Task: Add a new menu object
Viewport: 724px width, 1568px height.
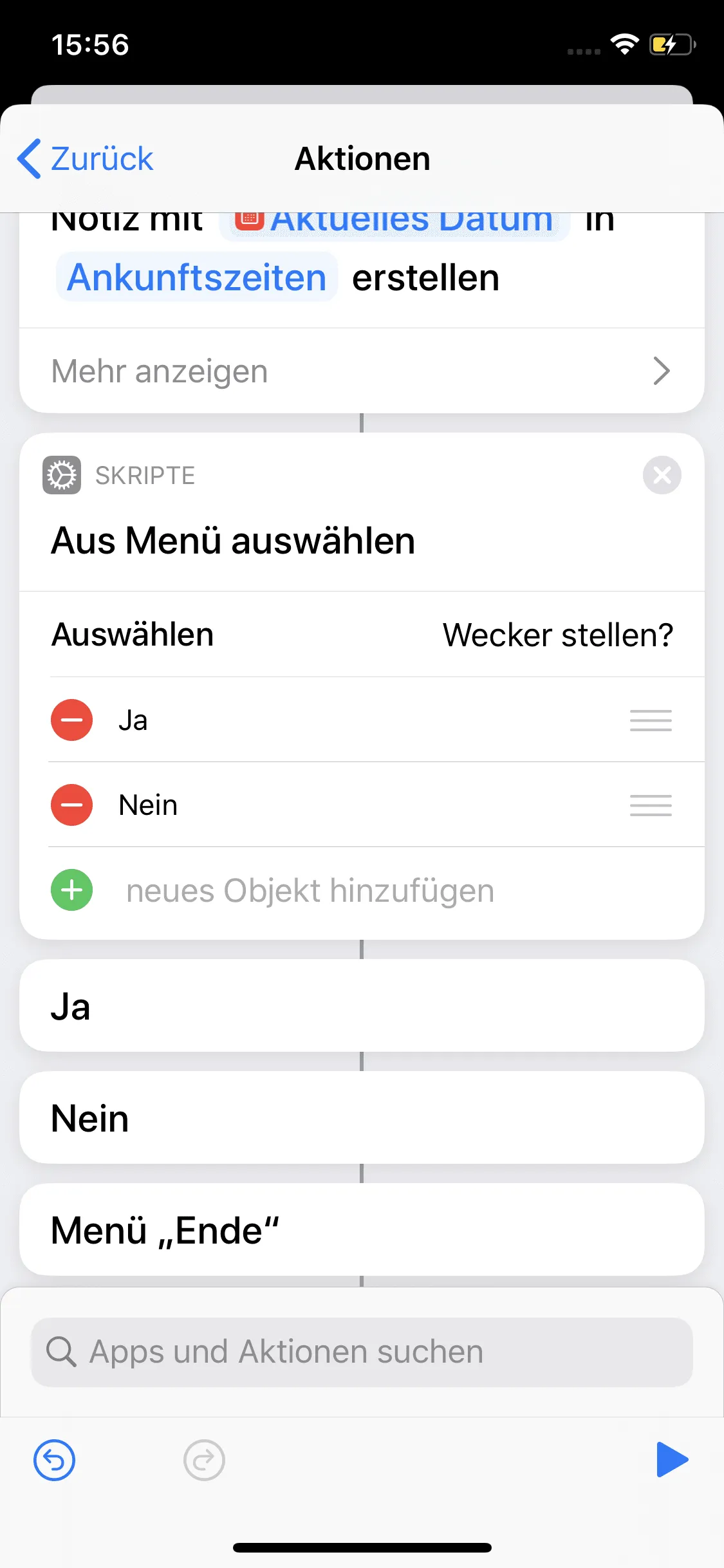Action: pos(71,890)
